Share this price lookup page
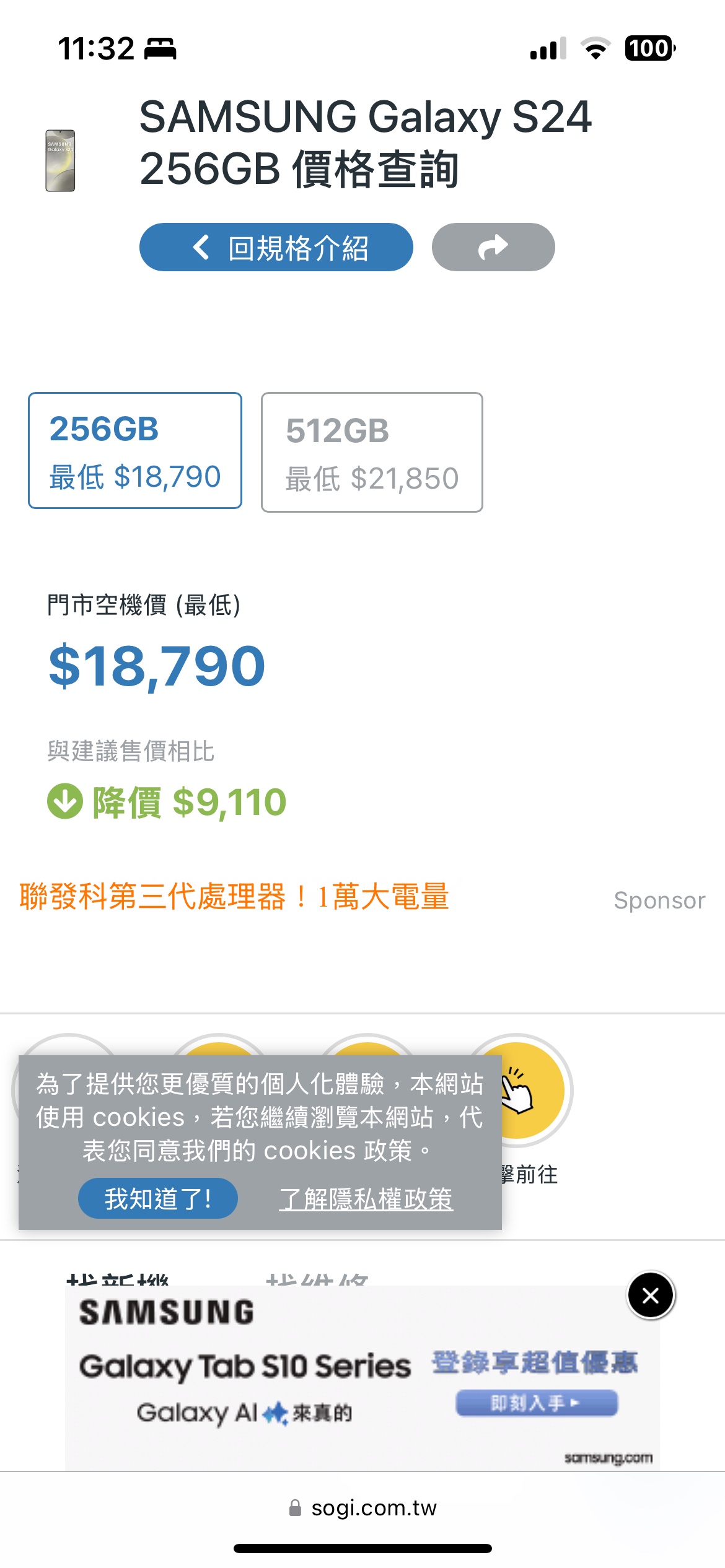Viewport: 725px width, 1568px height. pos(493,247)
